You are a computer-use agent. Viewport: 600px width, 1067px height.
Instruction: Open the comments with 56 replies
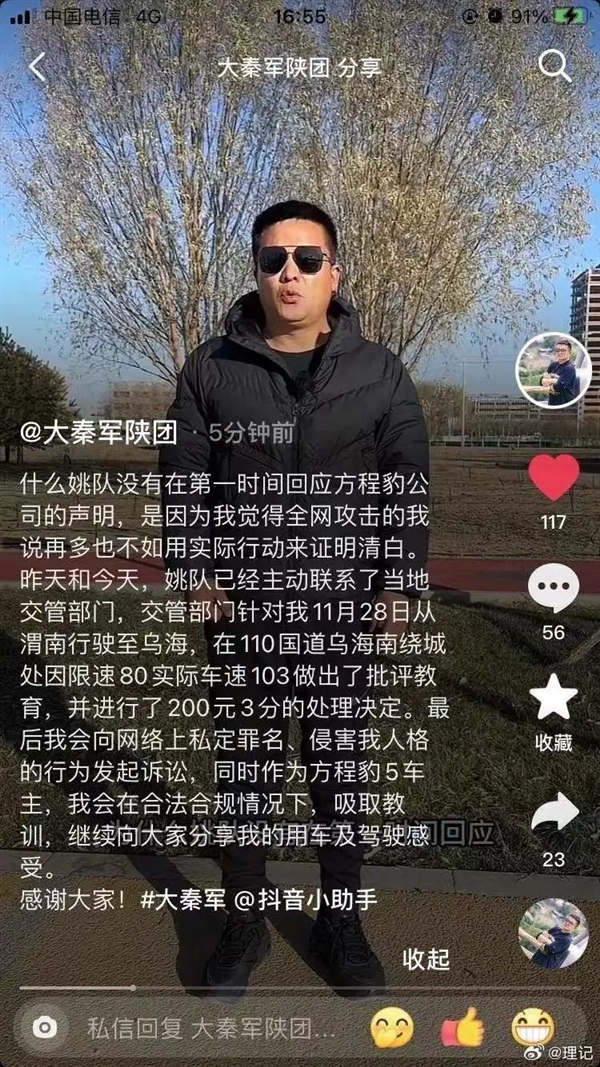point(553,589)
